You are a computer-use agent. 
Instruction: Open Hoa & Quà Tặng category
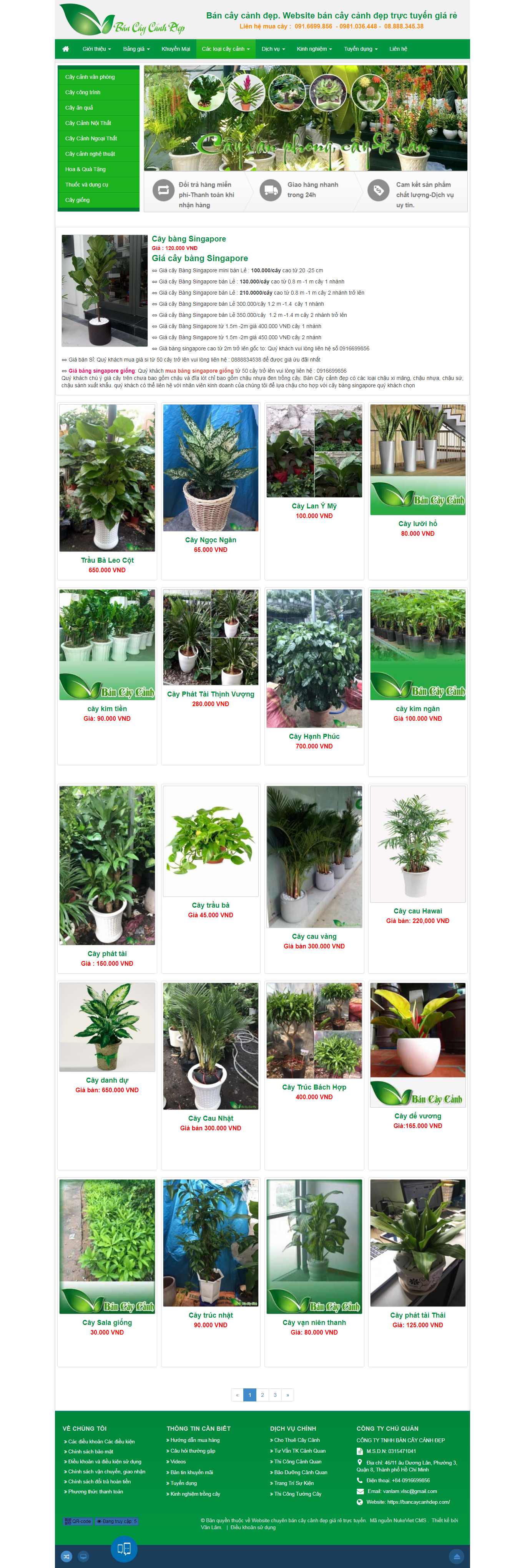tap(85, 169)
